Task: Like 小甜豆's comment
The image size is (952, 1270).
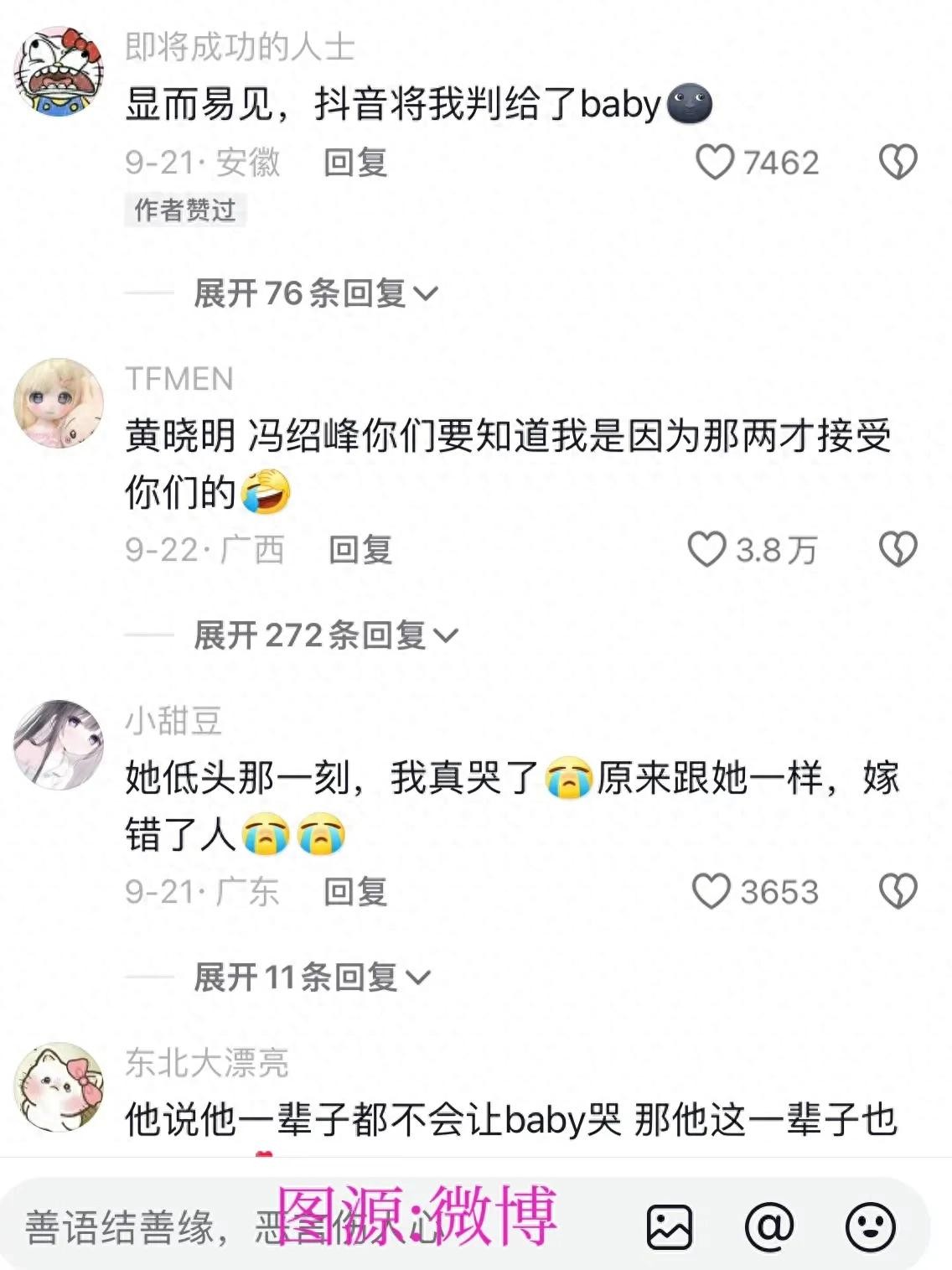Action: coord(711,891)
